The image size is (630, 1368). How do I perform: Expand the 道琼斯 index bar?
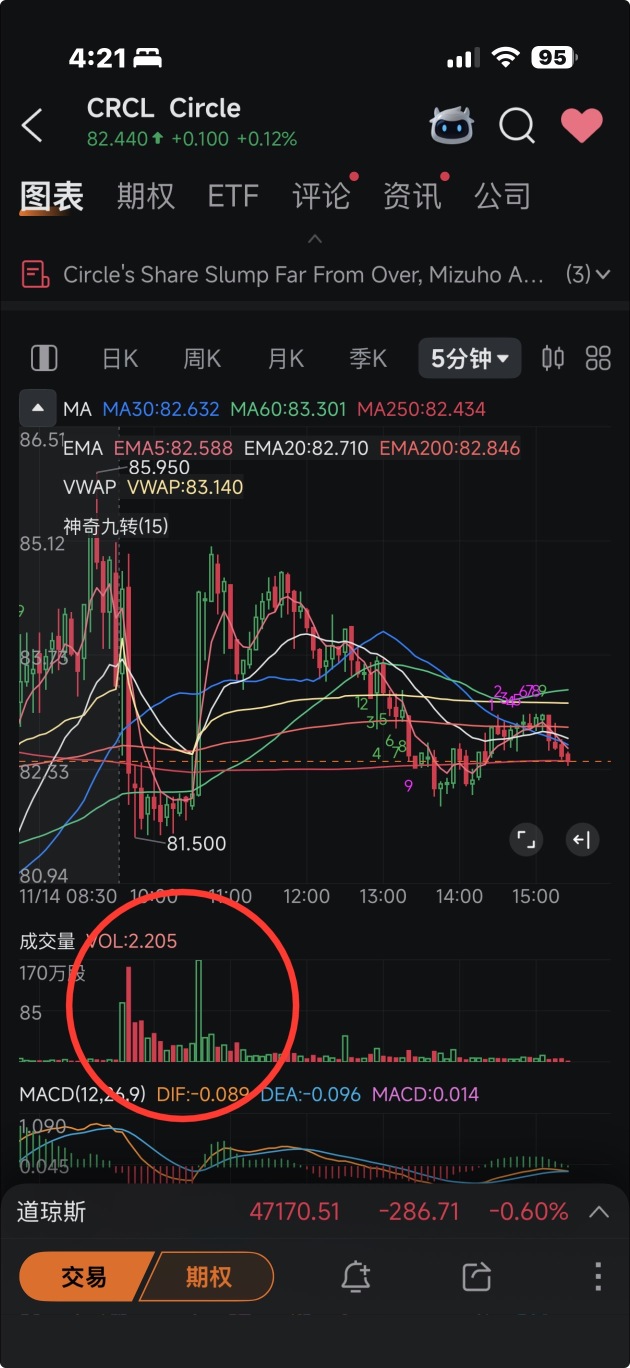pos(599,1212)
